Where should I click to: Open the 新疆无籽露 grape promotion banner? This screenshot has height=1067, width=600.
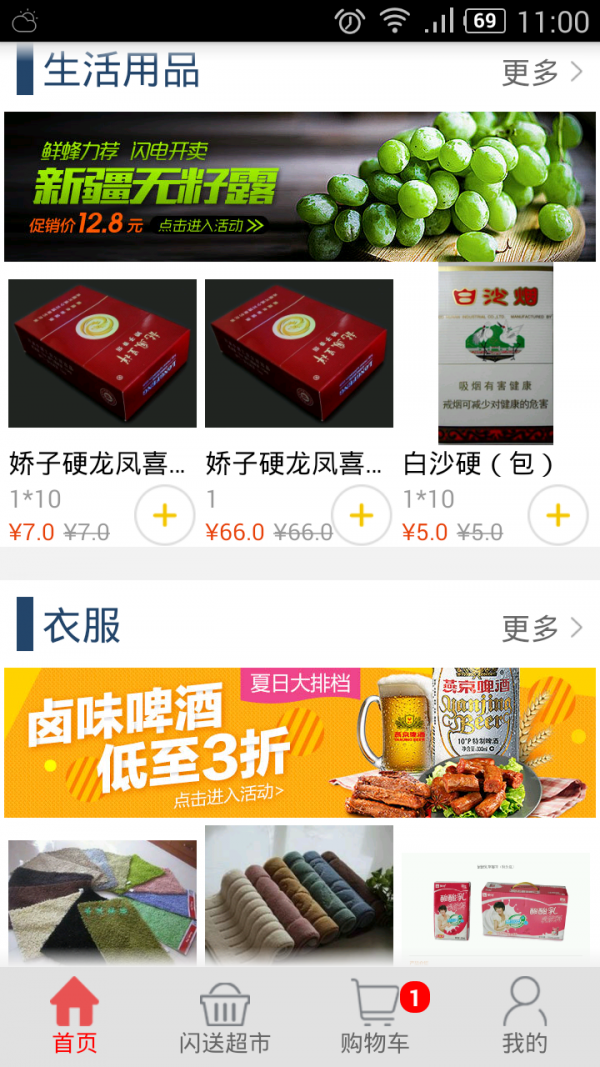(x=300, y=187)
